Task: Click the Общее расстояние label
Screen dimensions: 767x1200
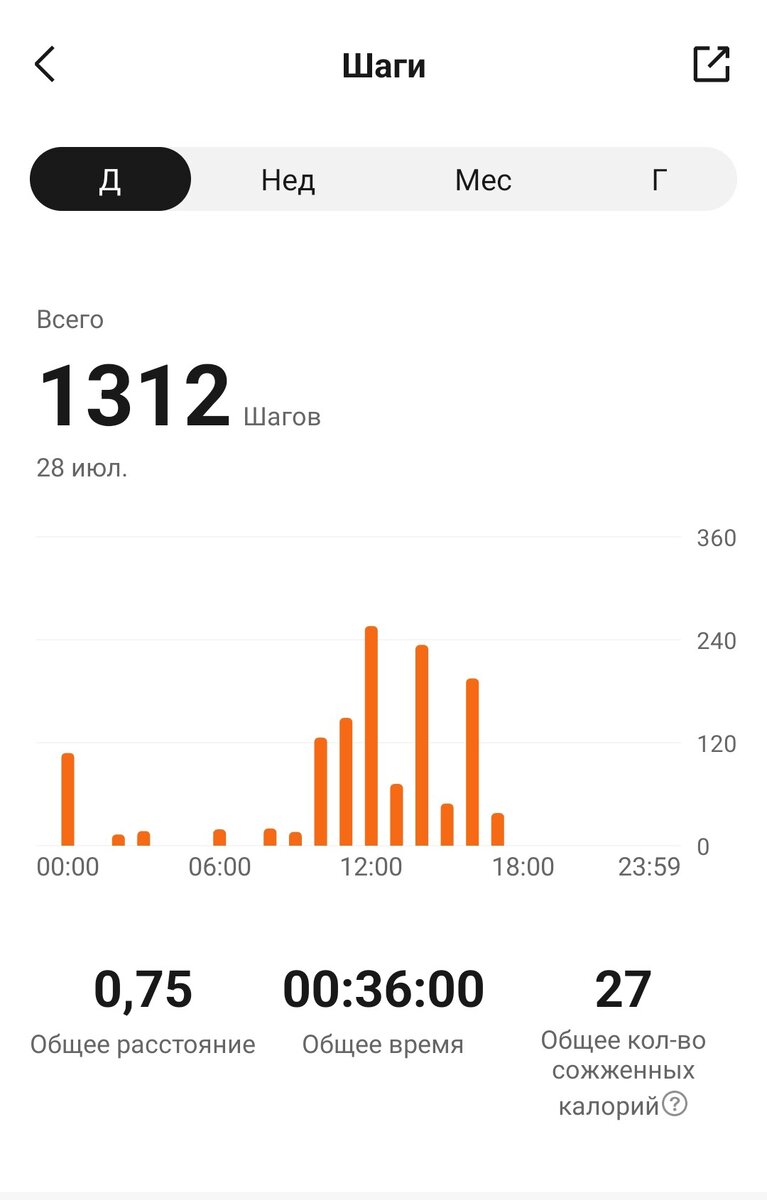Action: coord(144,1044)
